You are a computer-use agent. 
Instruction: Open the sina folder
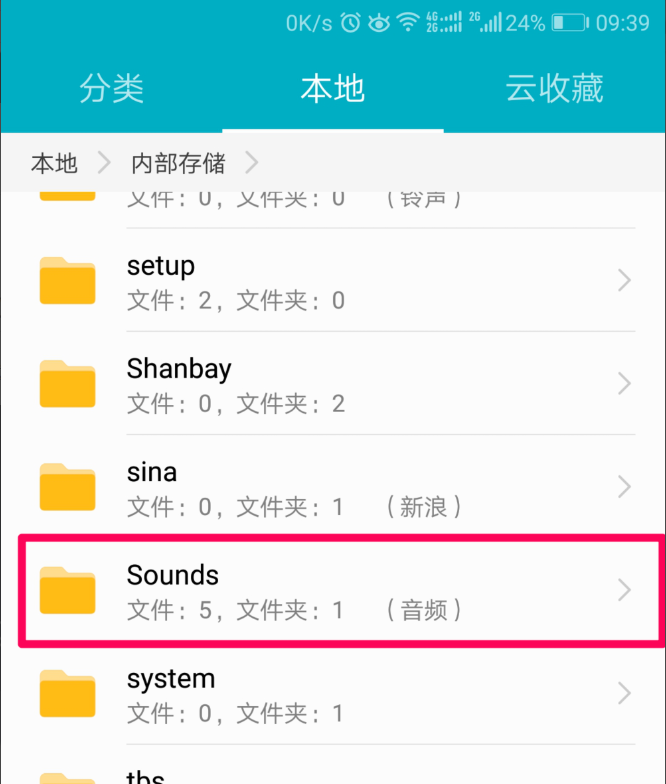pos(332,487)
